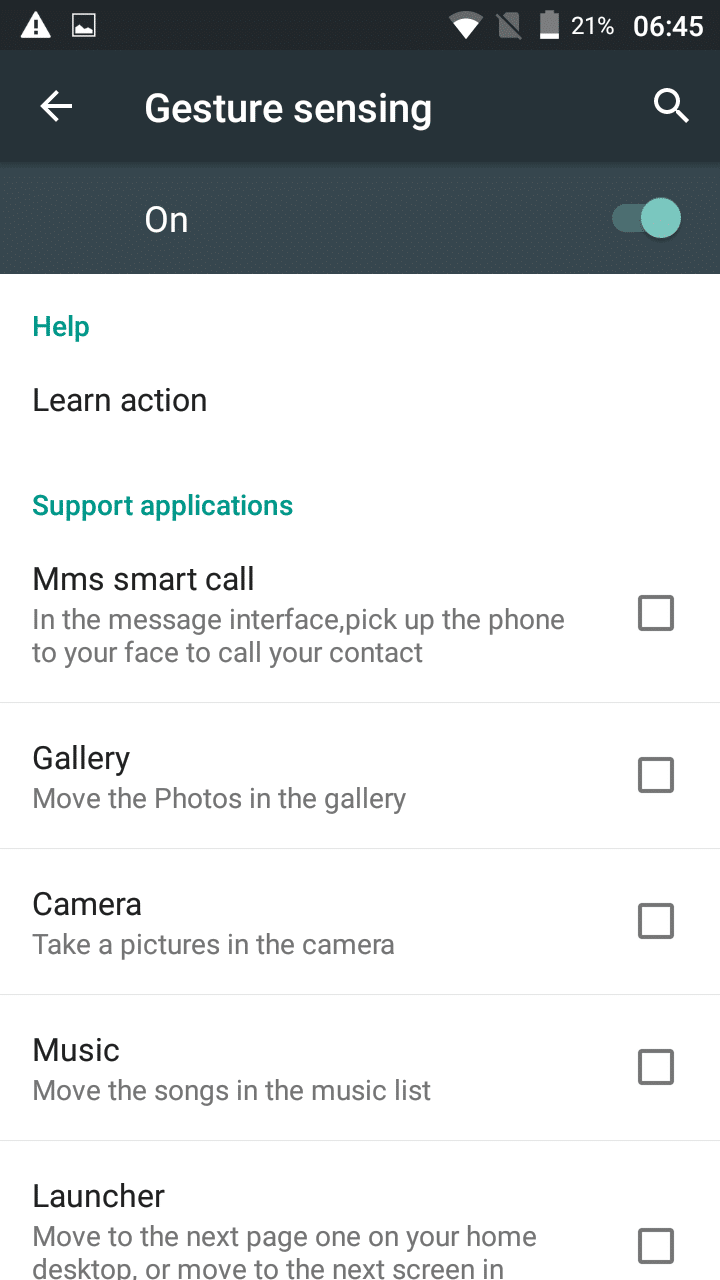Screen dimensions: 720x1280
Task: Enable the Launcher gesture checkbox
Action: pyautogui.click(x=656, y=1245)
